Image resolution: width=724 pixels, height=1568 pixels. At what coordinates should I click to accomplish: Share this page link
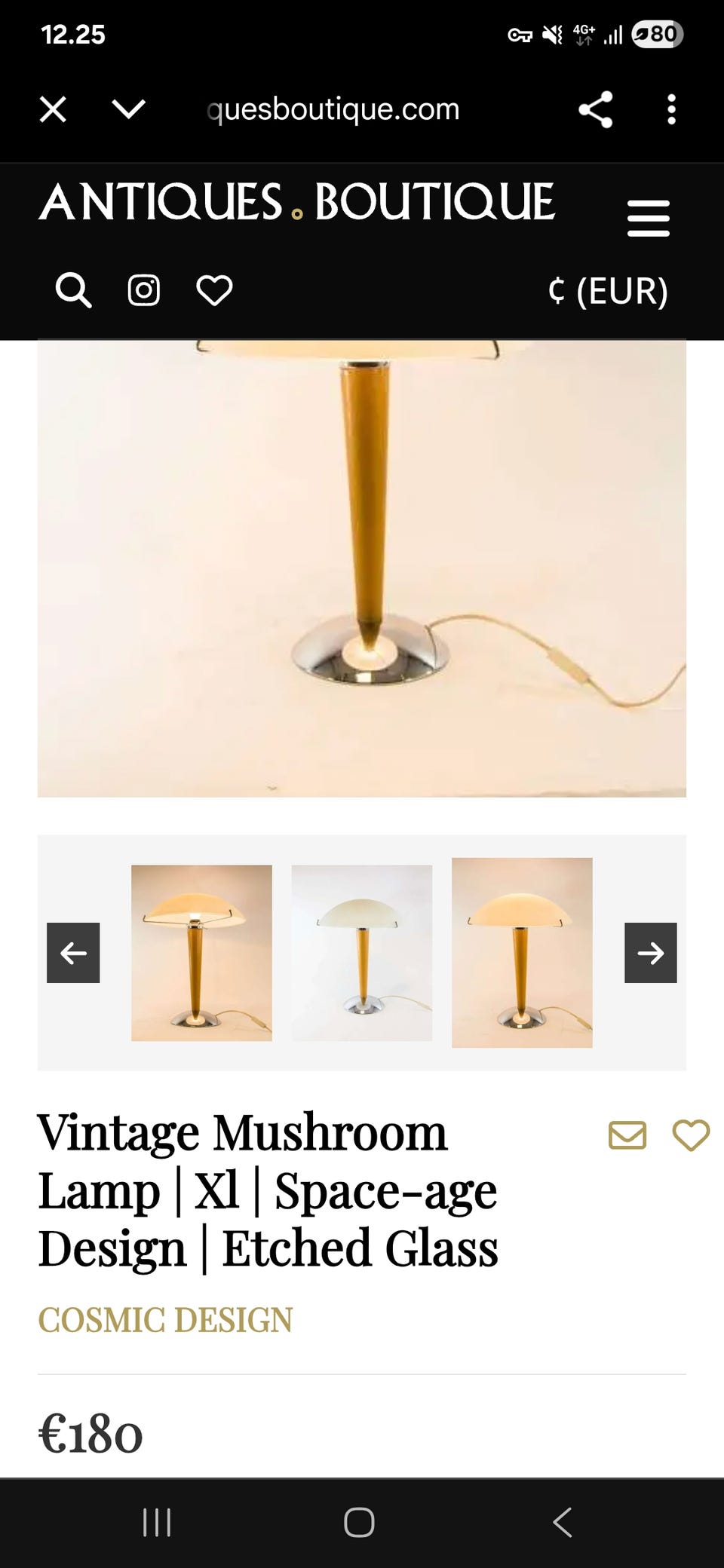(x=595, y=110)
